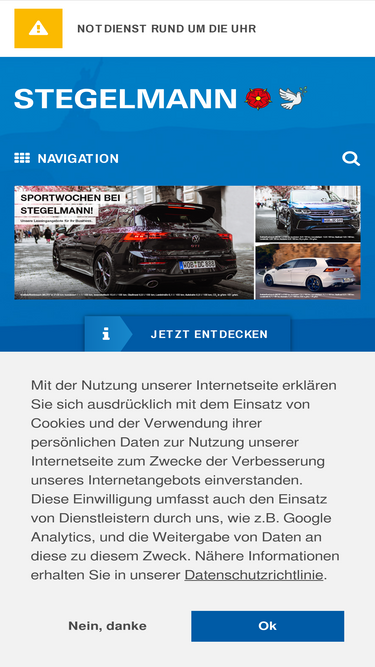Go to the Stegelmann homepage logo

tap(160, 99)
